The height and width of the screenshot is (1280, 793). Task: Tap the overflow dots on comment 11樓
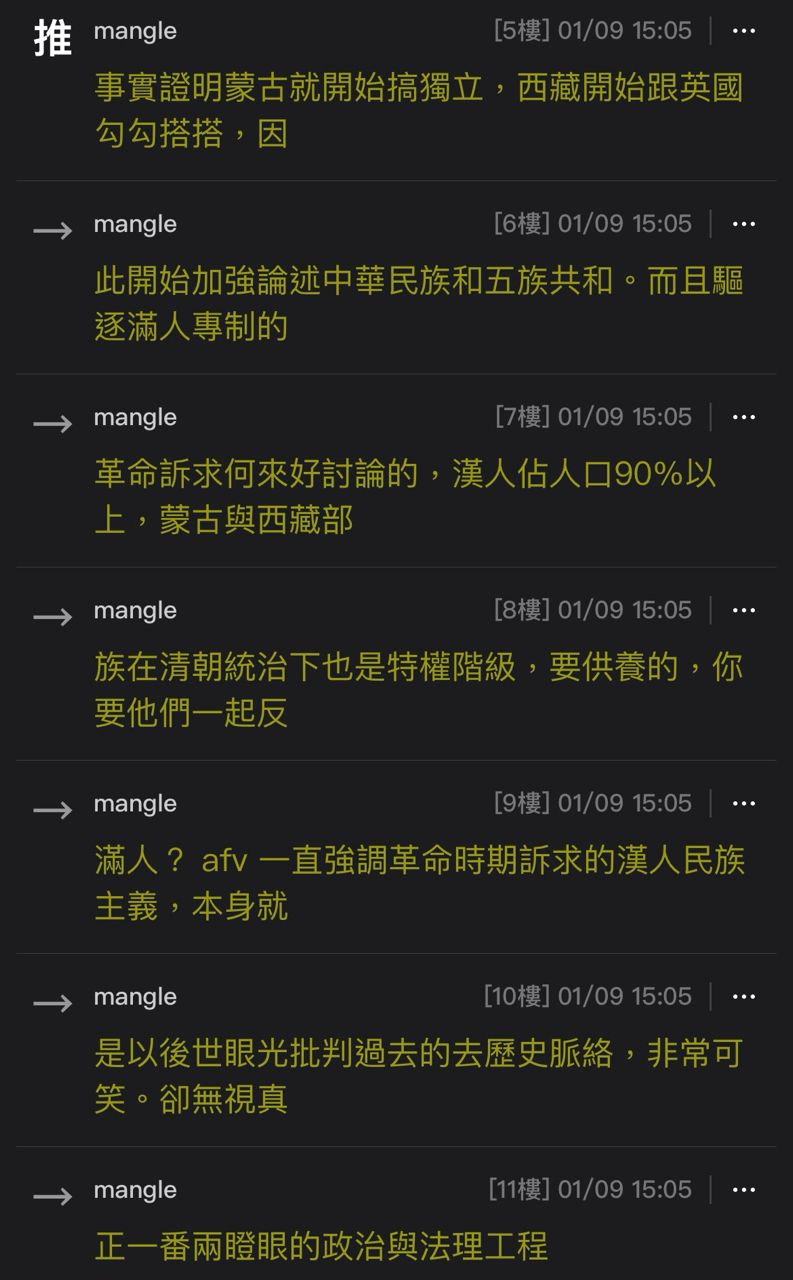pos(744,1189)
